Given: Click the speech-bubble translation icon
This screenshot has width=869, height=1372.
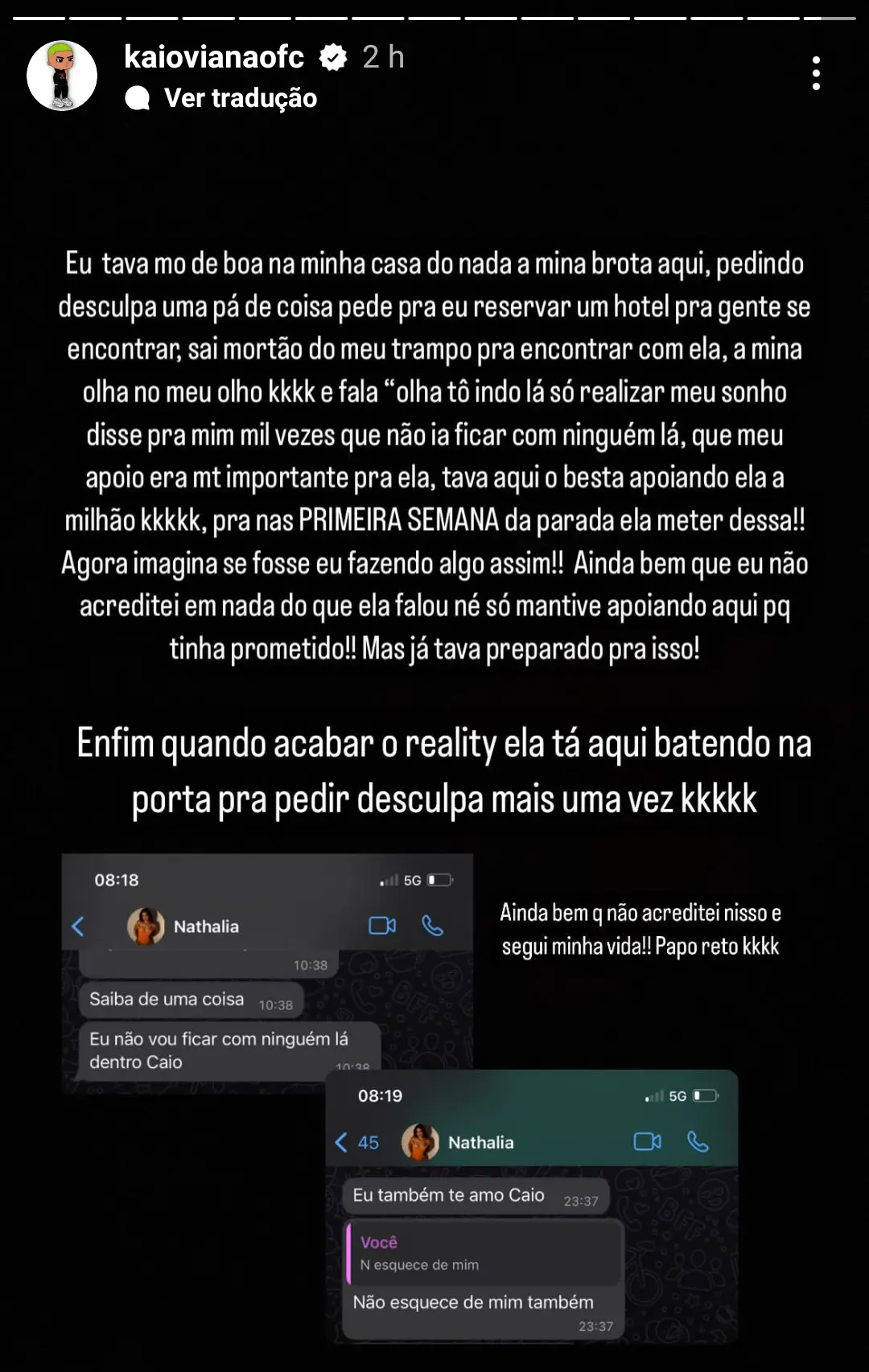Looking at the screenshot, I should point(138,100).
